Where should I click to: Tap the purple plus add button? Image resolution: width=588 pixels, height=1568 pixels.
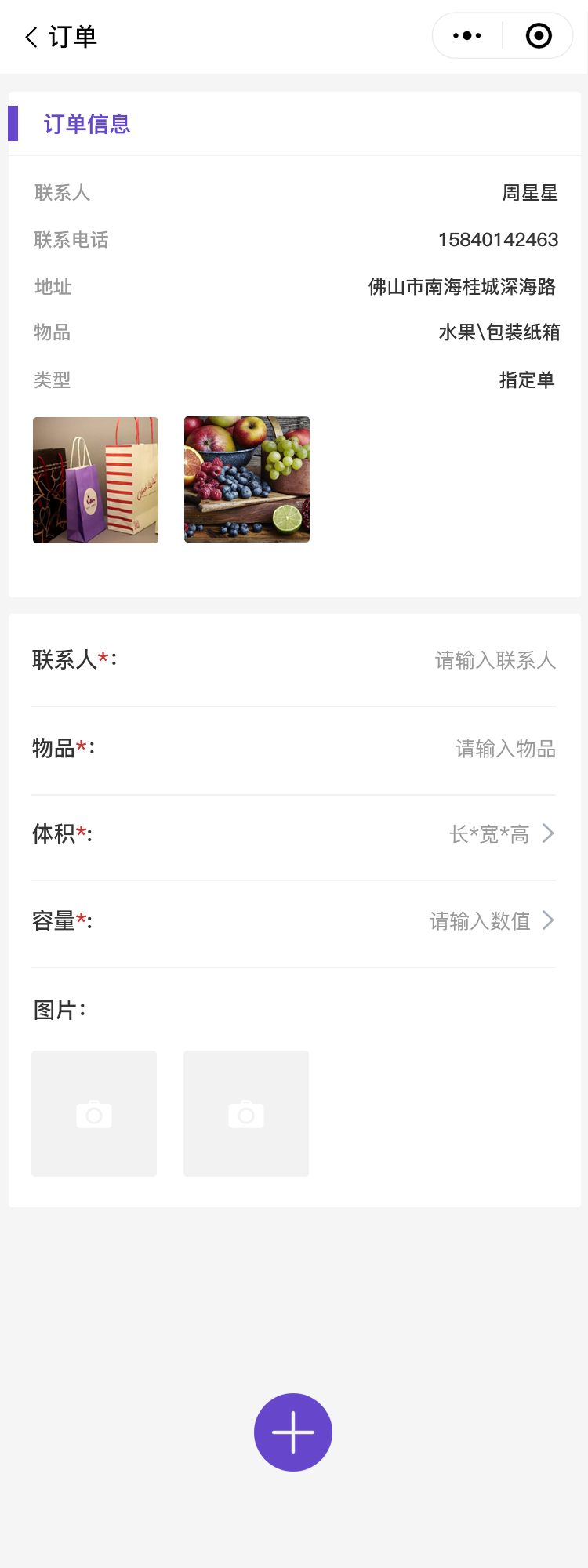point(293,1432)
